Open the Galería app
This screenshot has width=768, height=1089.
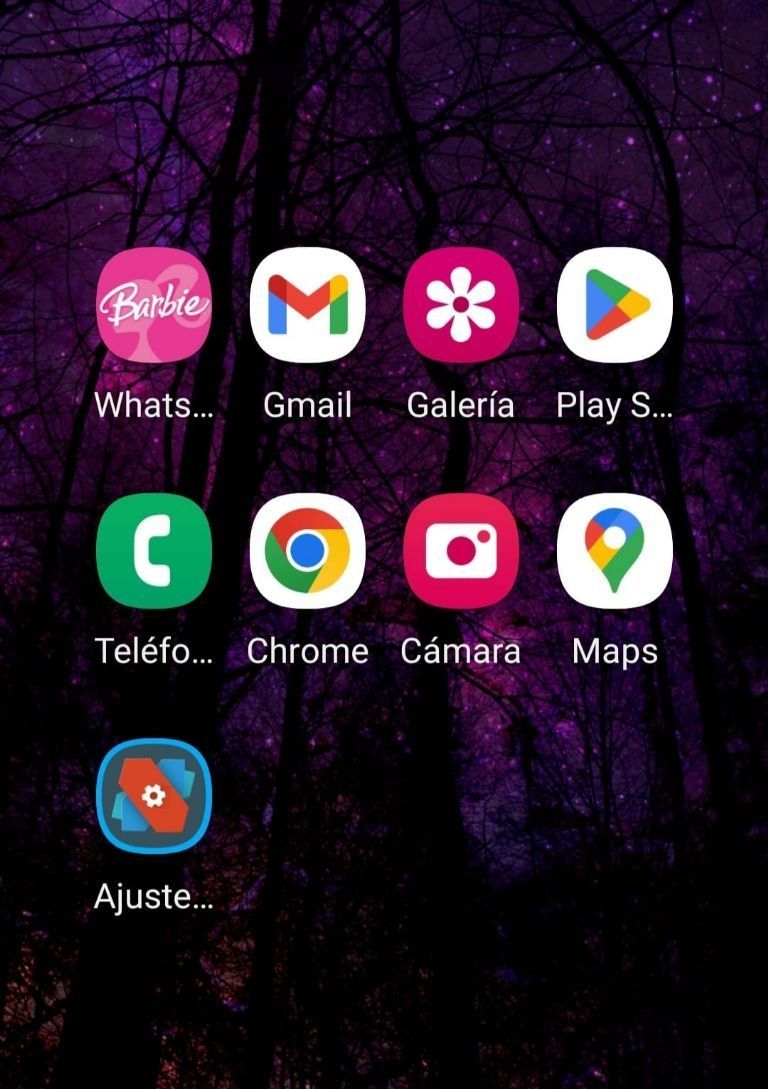coord(461,304)
